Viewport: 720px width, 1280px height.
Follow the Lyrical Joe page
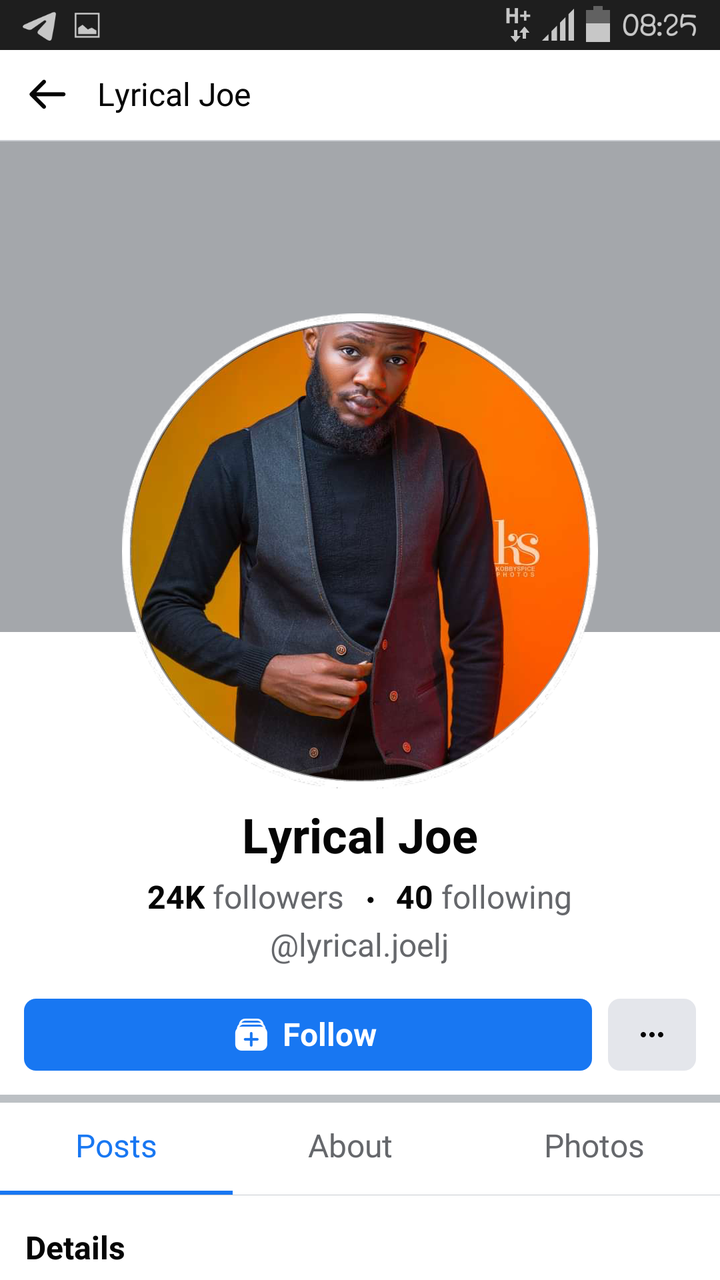click(x=308, y=1035)
